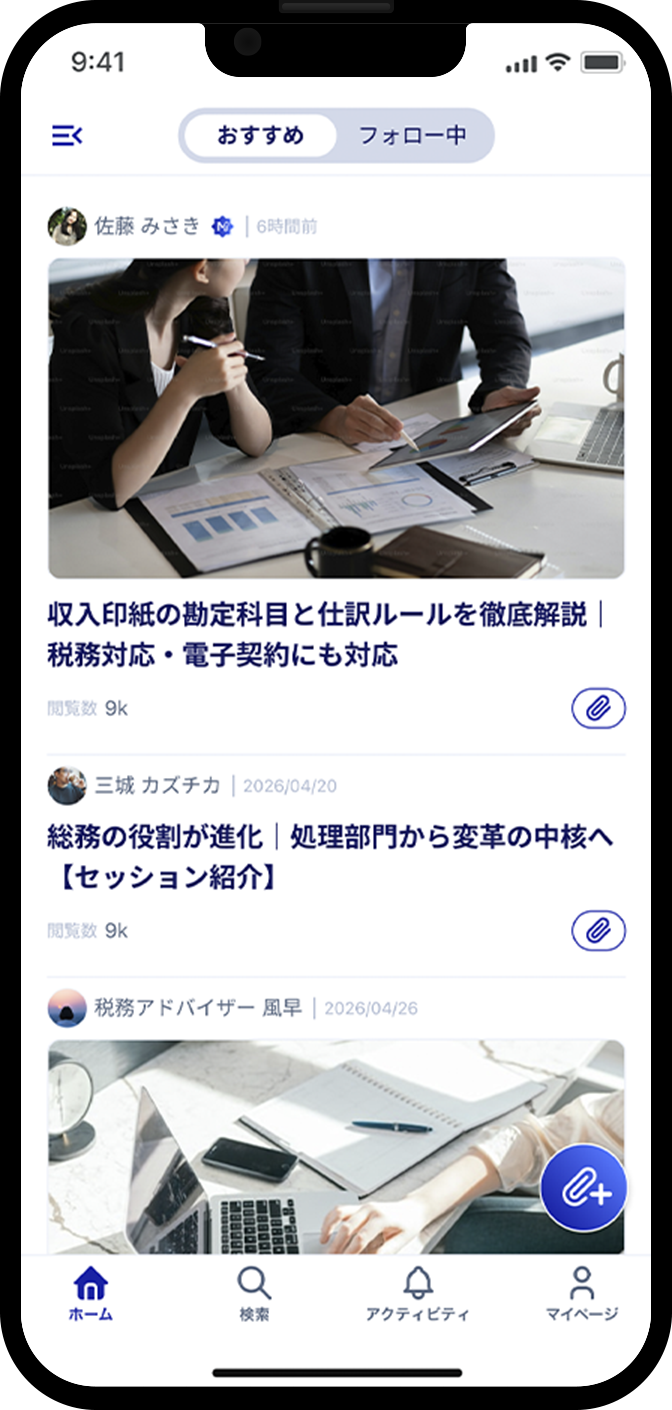Open the 検索 tab
The image size is (672, 1410).
click(x=254, y=1294)
